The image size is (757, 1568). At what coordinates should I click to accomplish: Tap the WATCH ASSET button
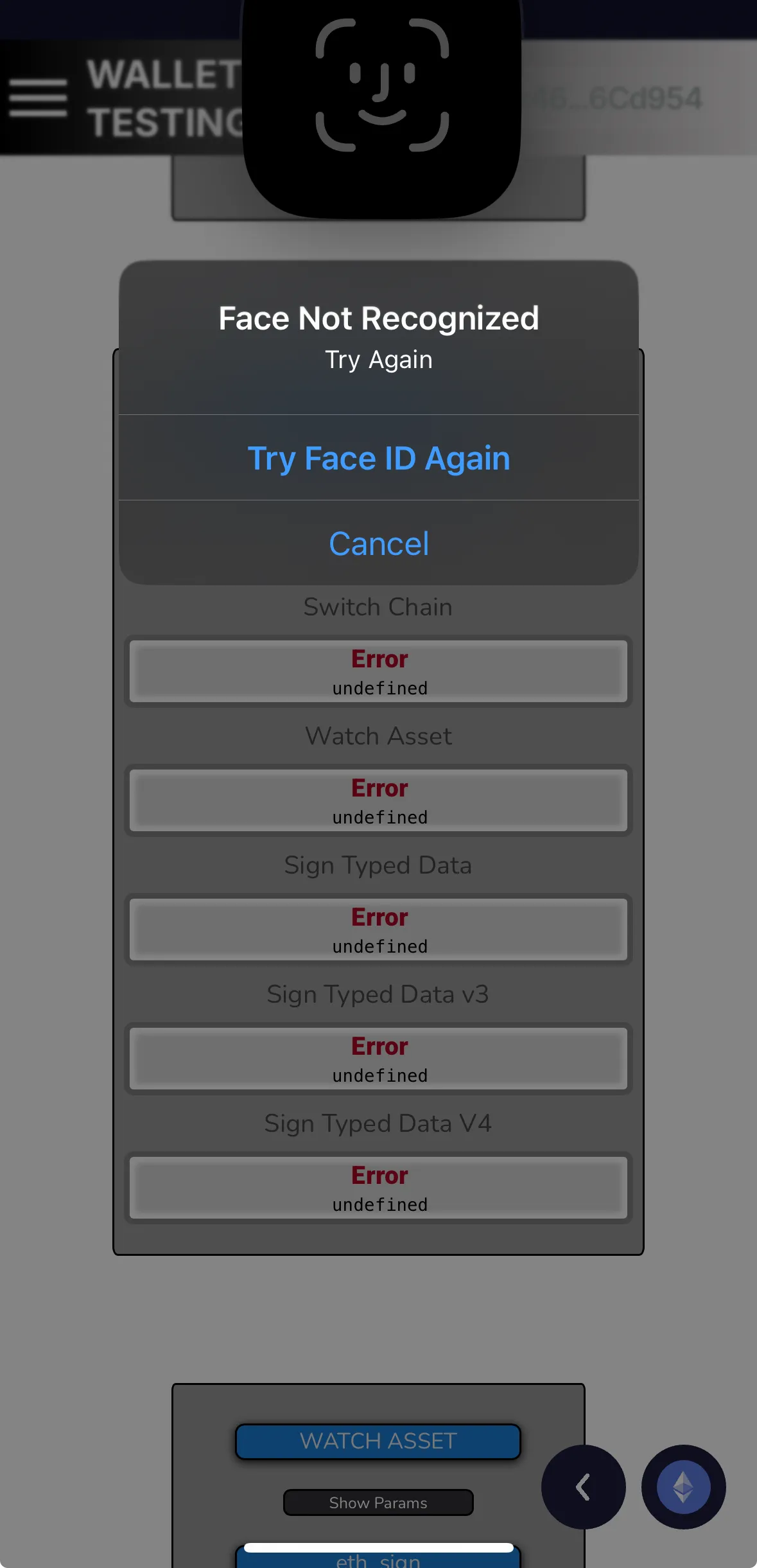(x=378, y=1441)
